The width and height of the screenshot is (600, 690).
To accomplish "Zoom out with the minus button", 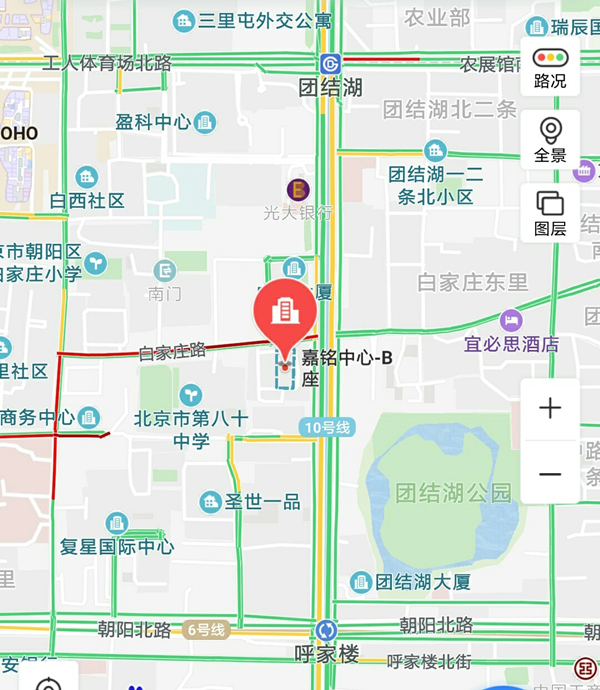I will pyautogui.click(x=550, y=472).
